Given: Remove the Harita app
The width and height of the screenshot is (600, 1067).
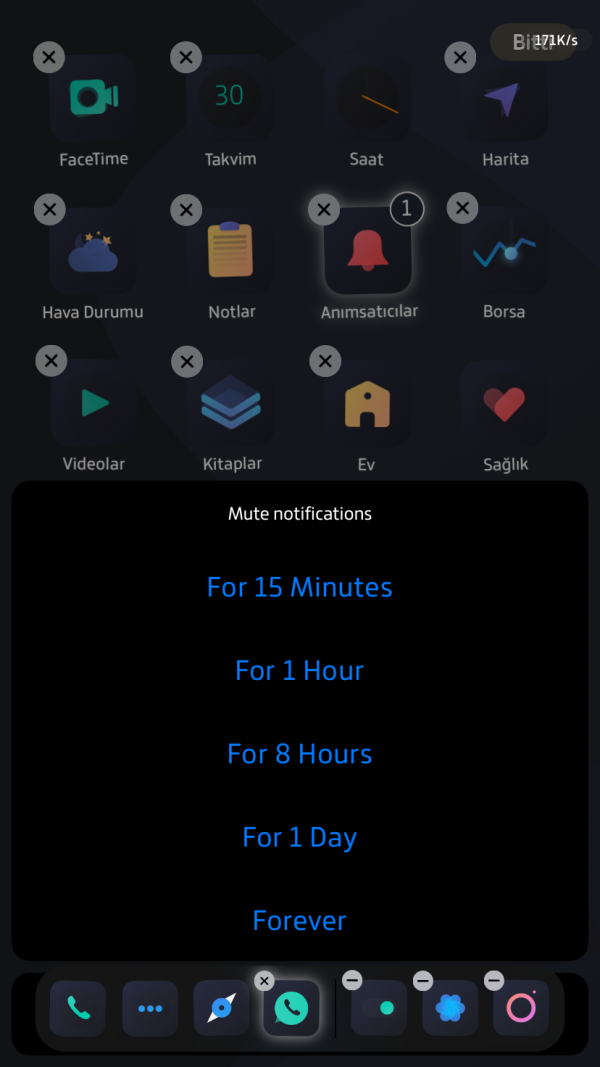Looking at the screenshot, I should [x=460, y=57].
